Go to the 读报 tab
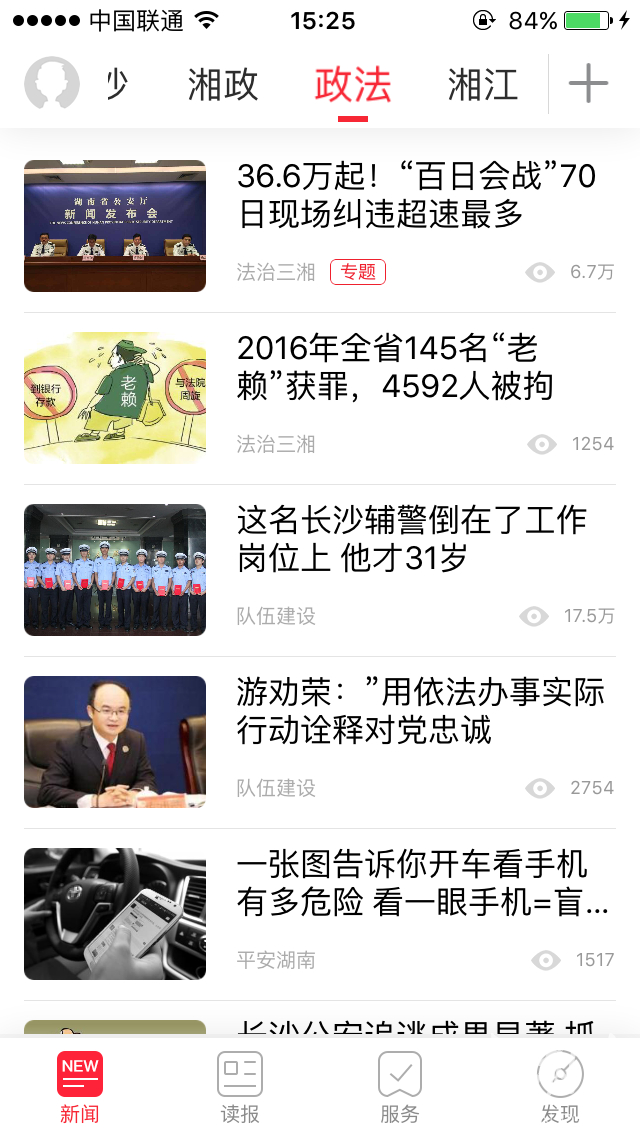640x1136 pixels. click(240, 1087)
